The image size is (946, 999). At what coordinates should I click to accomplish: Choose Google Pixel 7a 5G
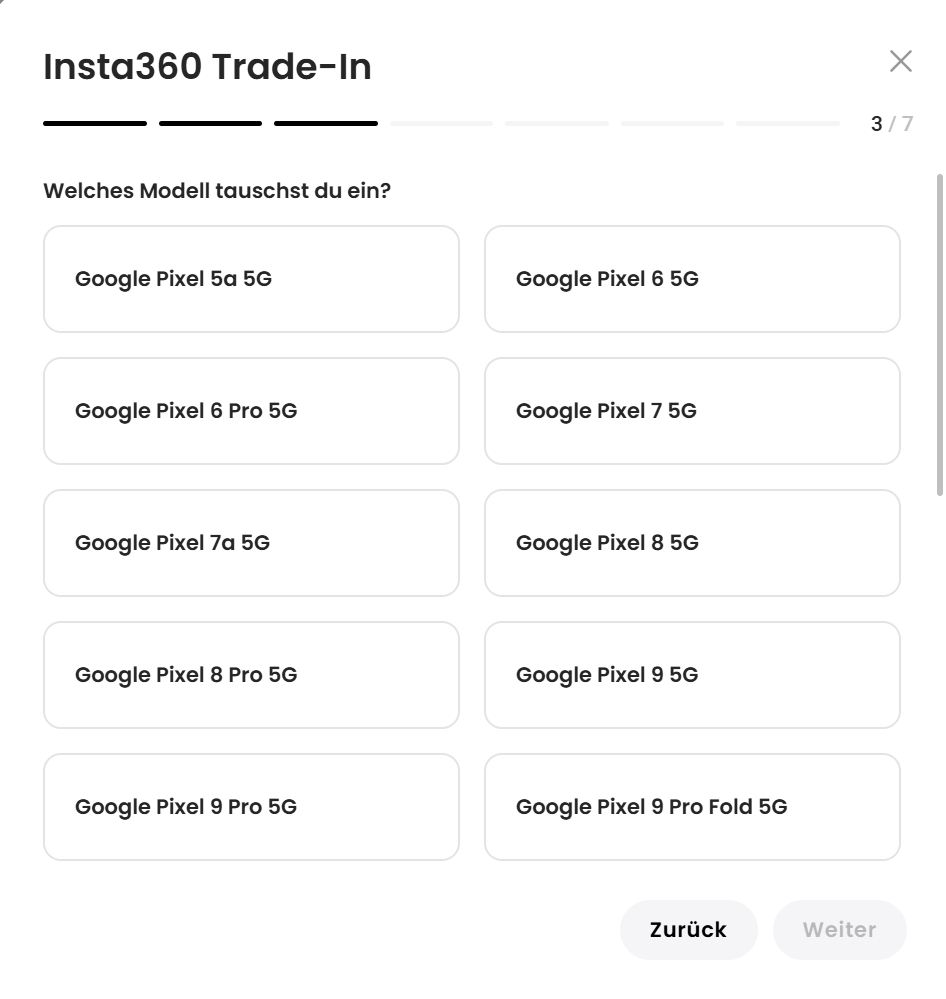(x=251, y=543)
